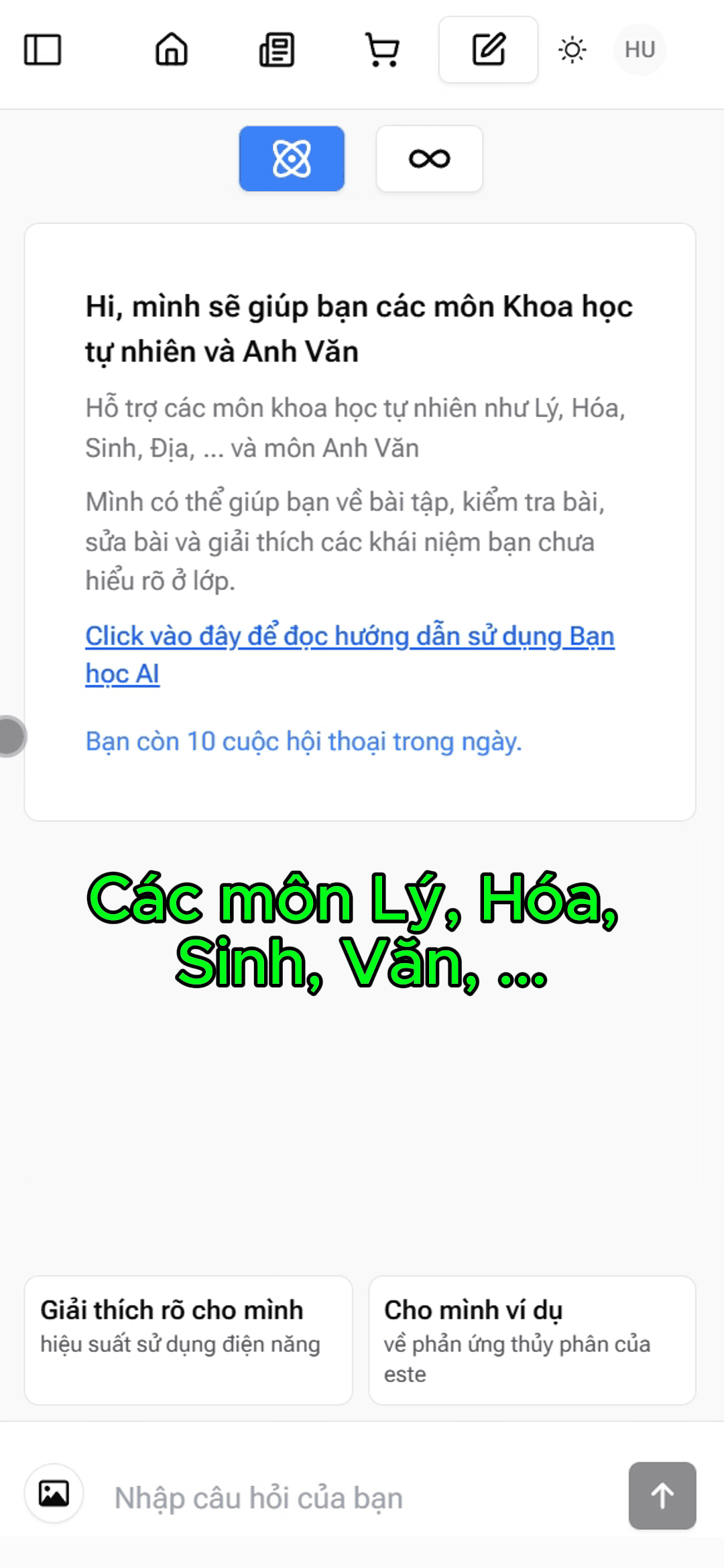Attach an image to the question
This screenshot has width=724, height=1568.
click(x=54, y=1494)
